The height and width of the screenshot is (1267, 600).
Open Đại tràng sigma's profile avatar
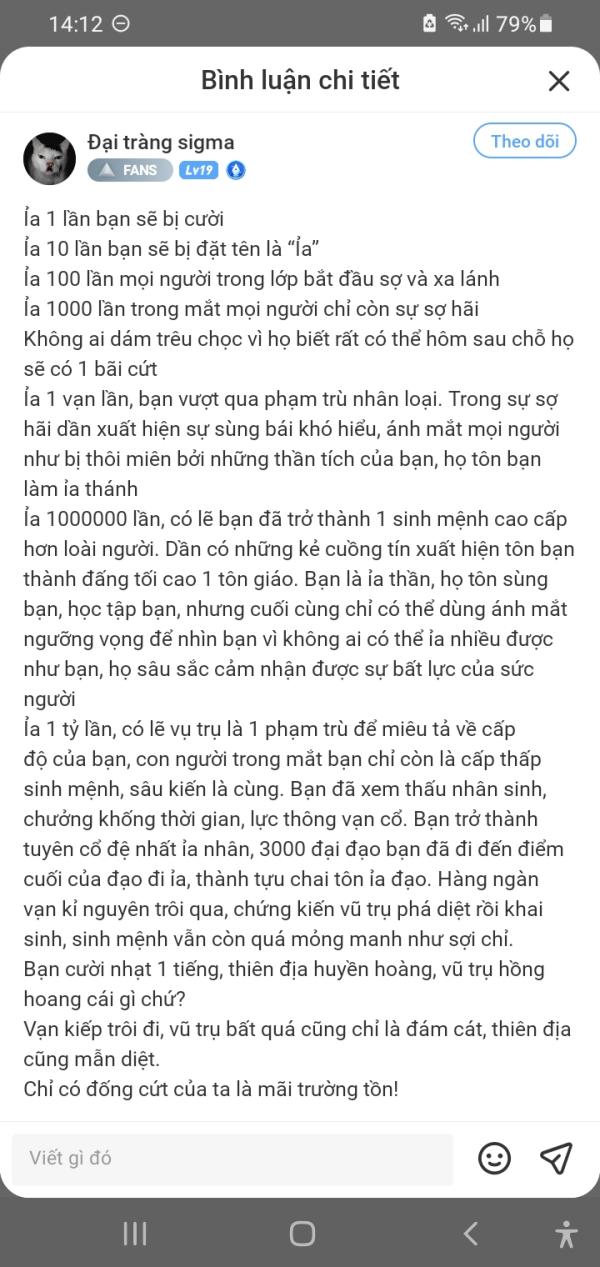(x=50, y=159)
